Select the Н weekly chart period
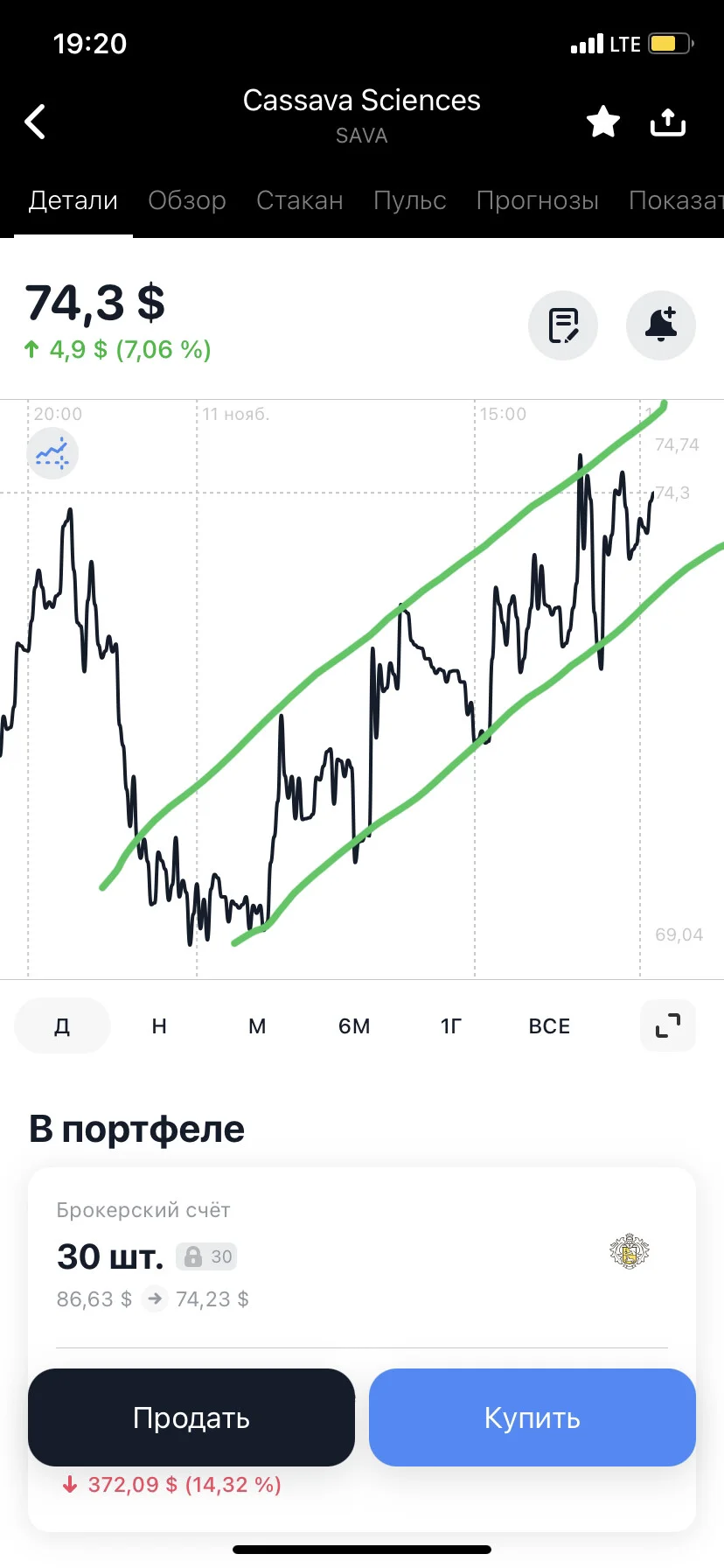The image size is (724, 1568). pyautogui.click(x=159, y=1025)
